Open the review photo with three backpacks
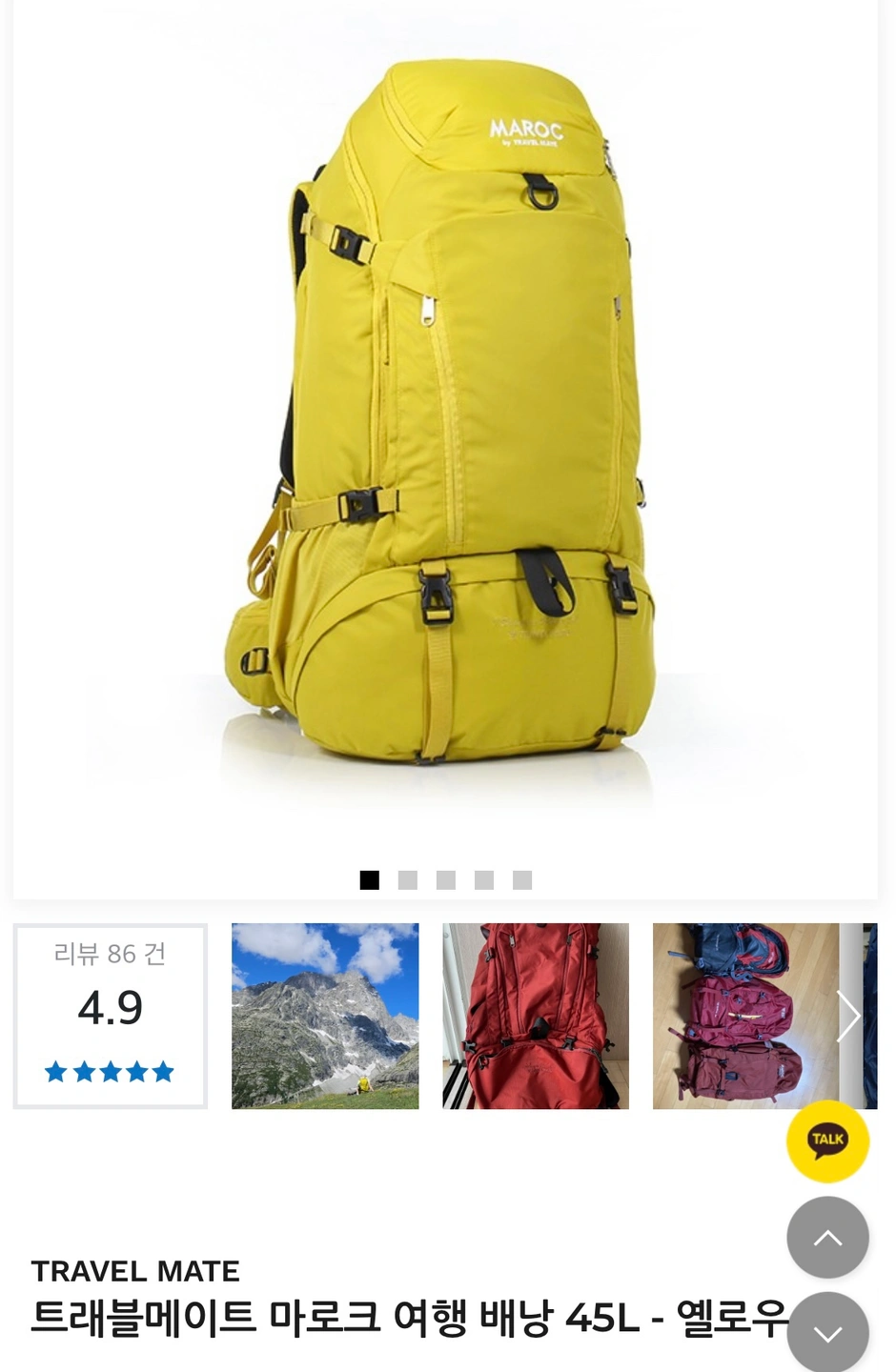Image resolution: width=896 pixels, height=1372 pixels. [743, 1016]
